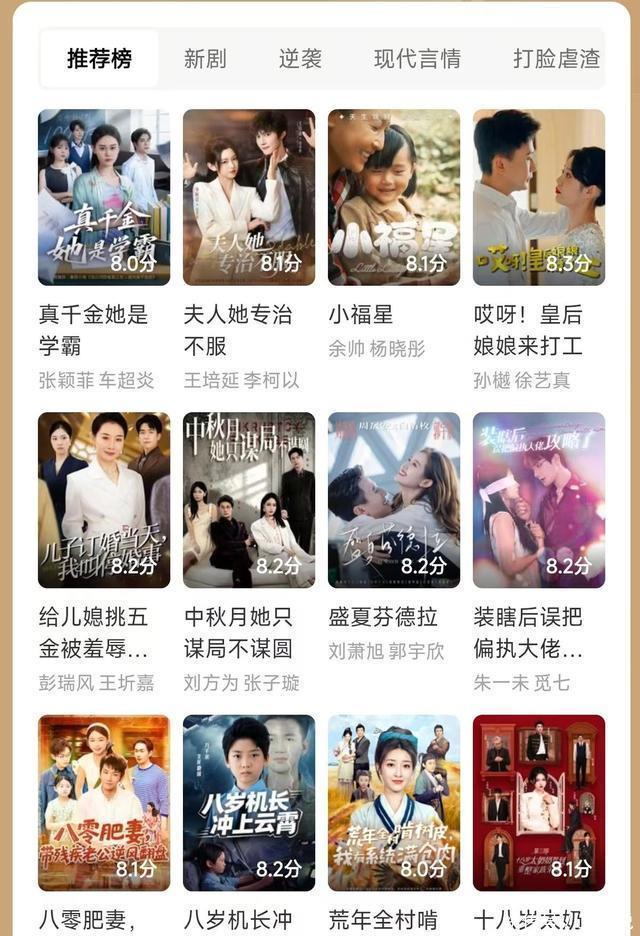This screenshot has width=640, height=936.
Task: View 中秋月她只谋局不谋圆
Action: click(x=249, y=500)
